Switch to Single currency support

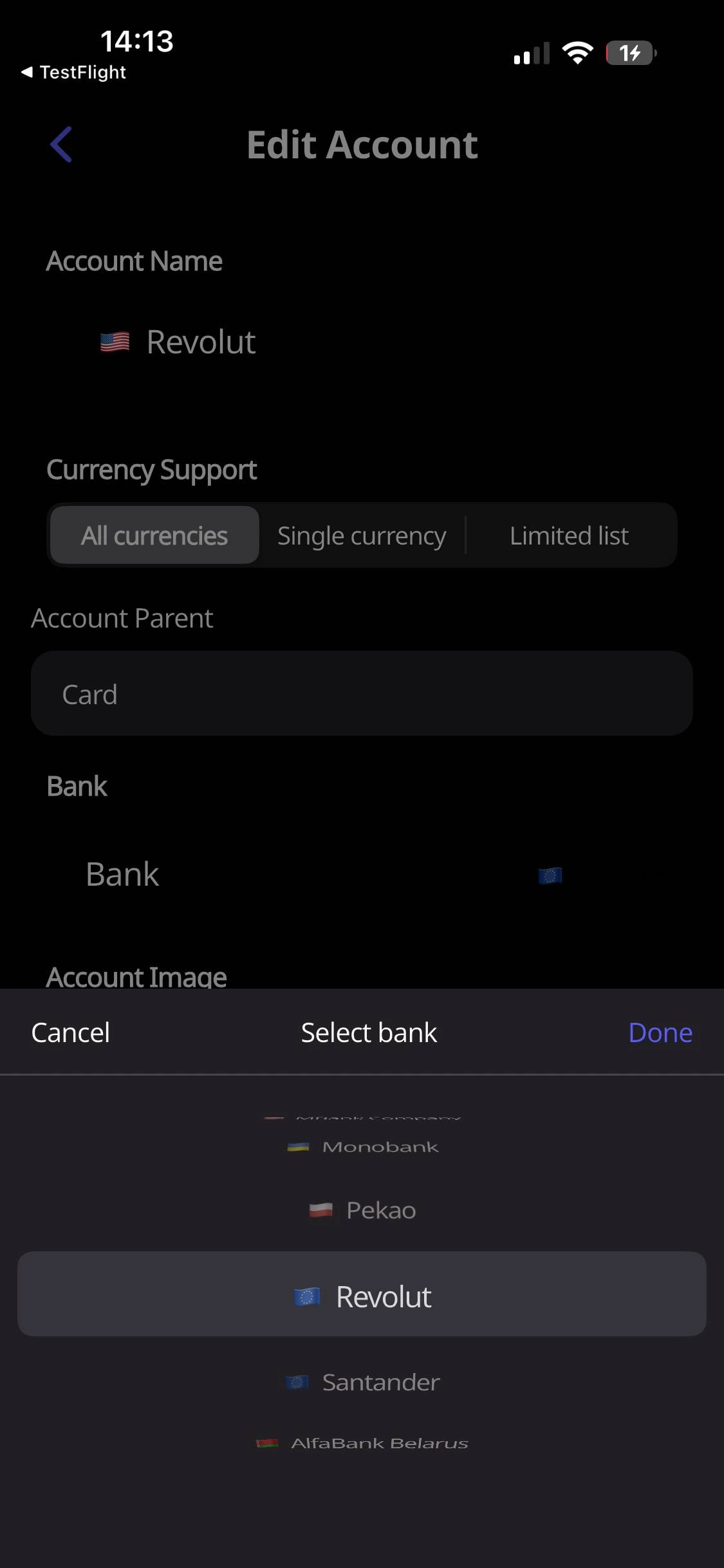point(362,535)
